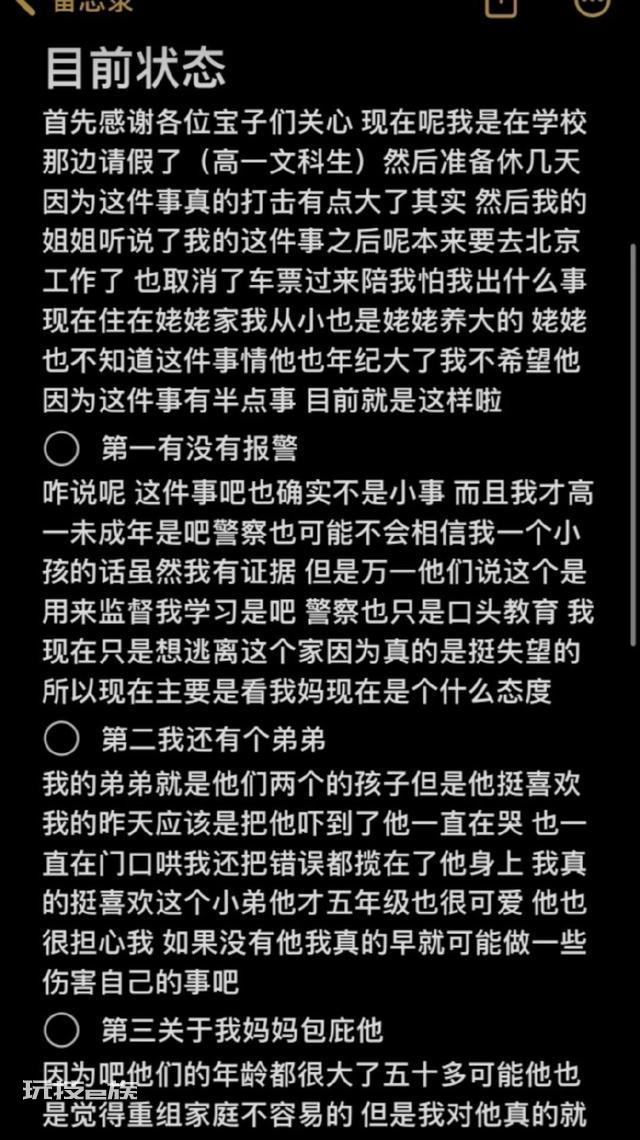640x1140 pixels.
Task: Open the more options menu
Action: pyautogui.click(x=593, y=6)
